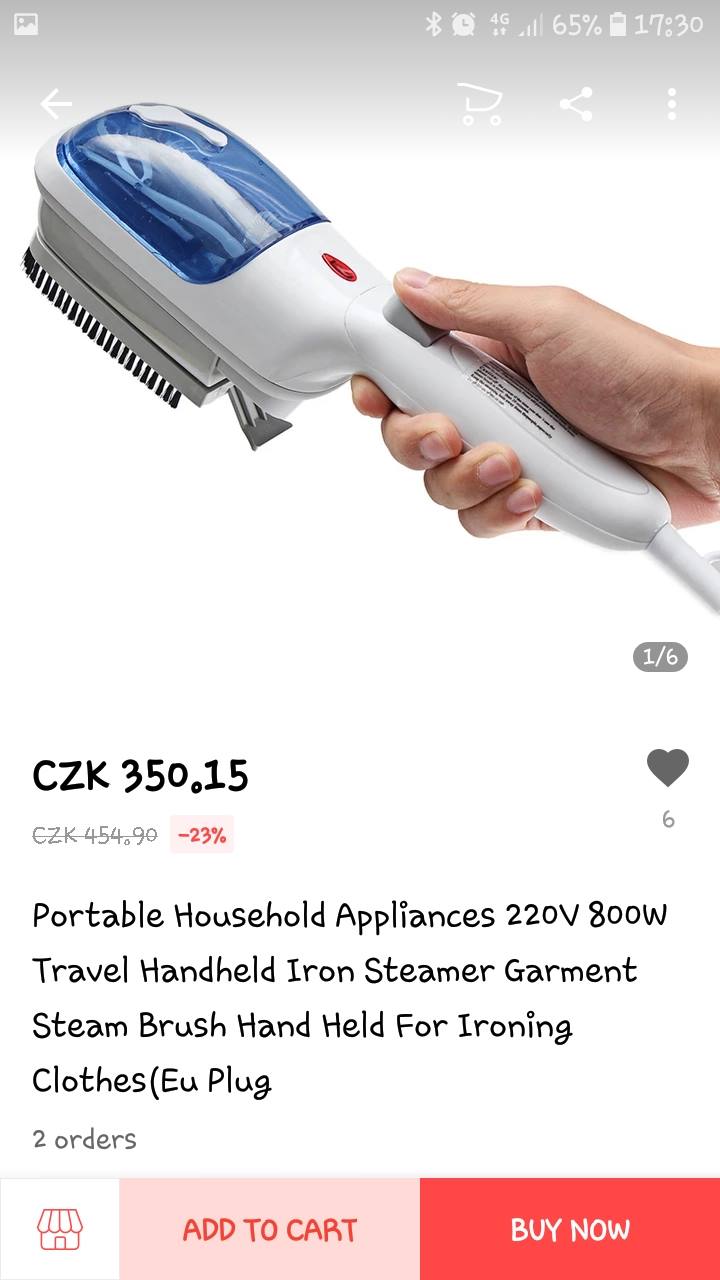This screenshot has width=720, height=1280.
Task: Tap BUY NOW button
Action: click(570, 1229)
